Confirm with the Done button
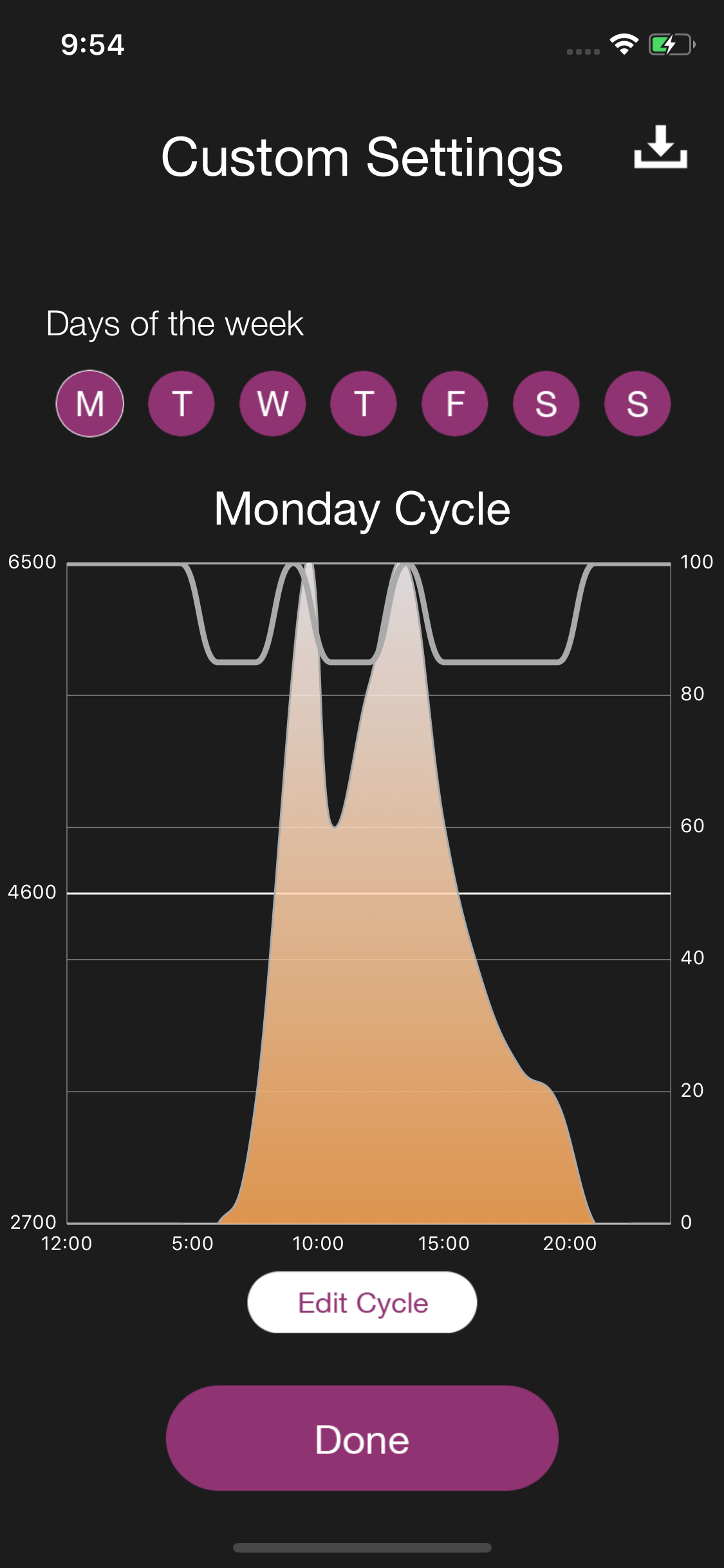Screen dimensions: 724x1568 (x=362, y=1438)
